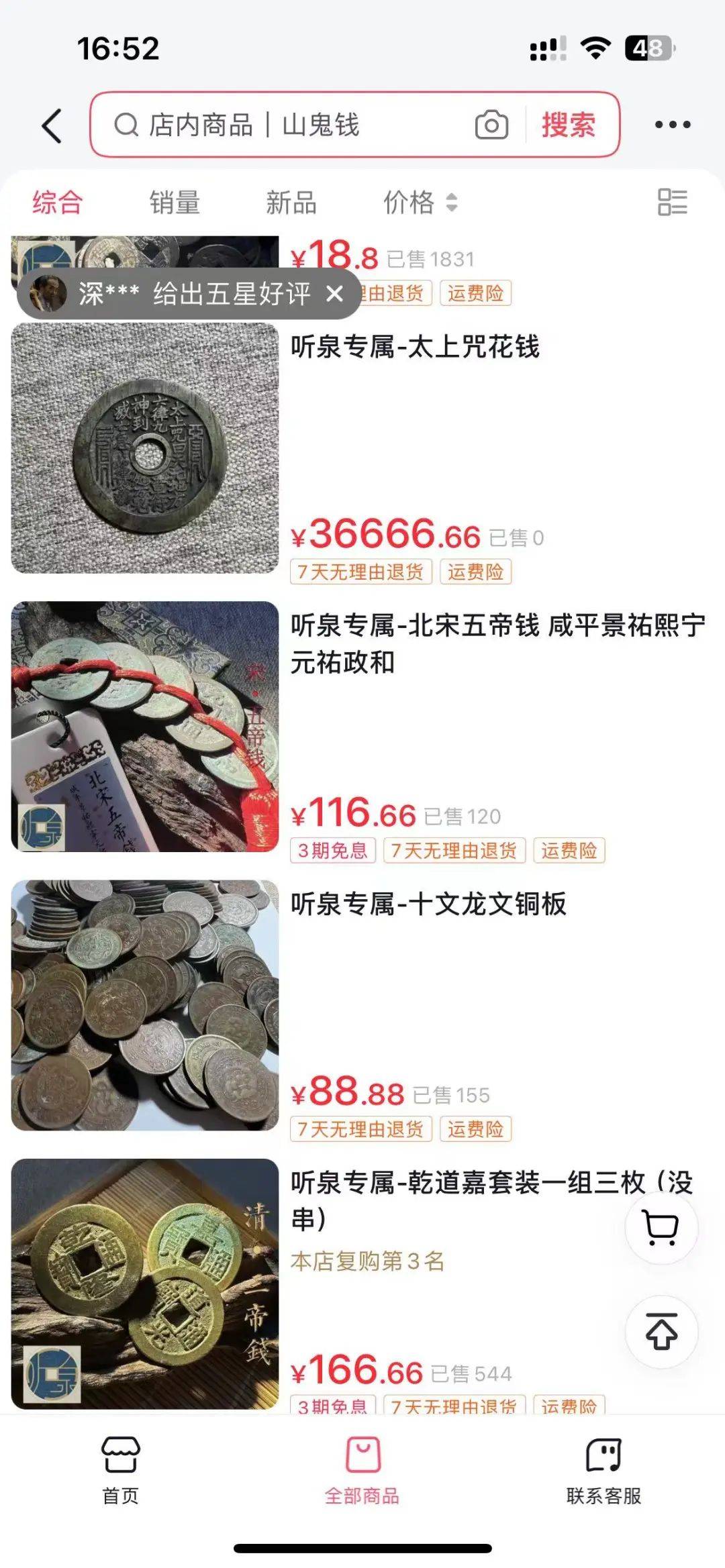725x1568 pixels.
Task: View the 十文龙文铜板 product
Action: click(428, 904)
